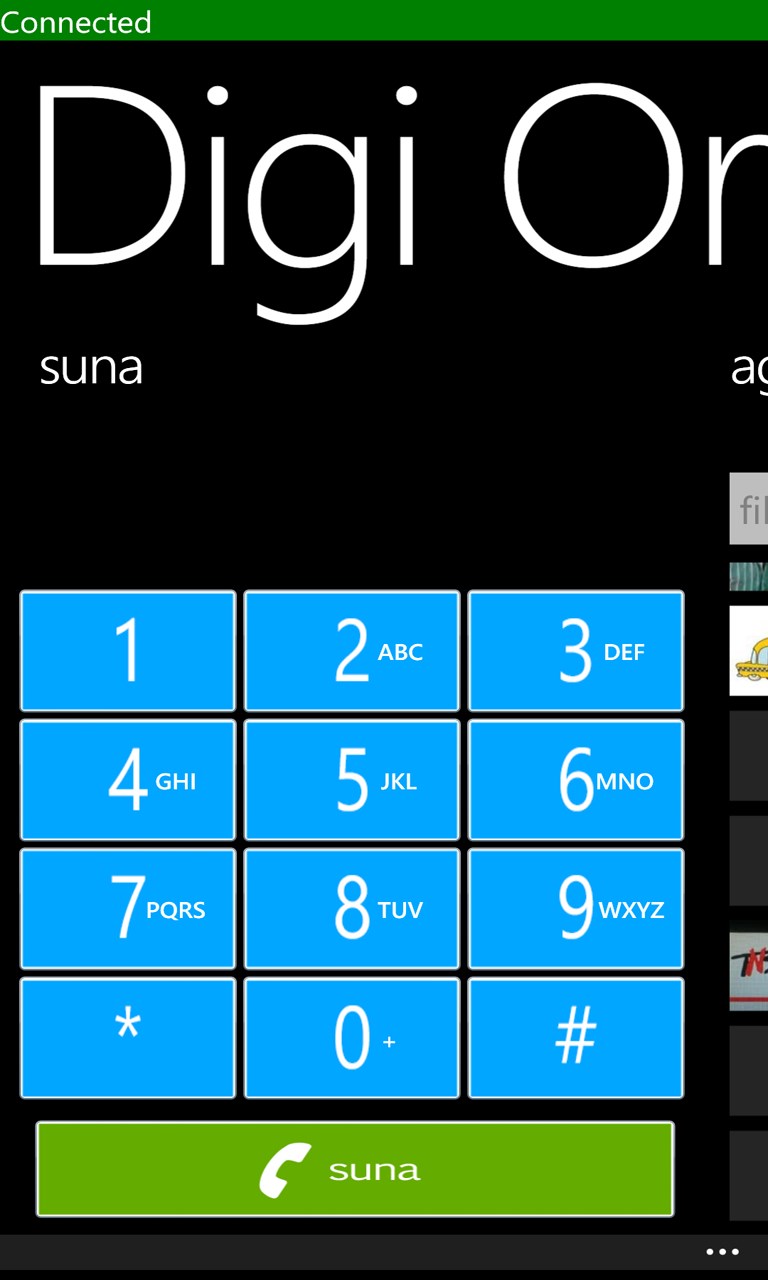Tap the hash key
The height and width of the screenshot is (1280, 768).
576,1038
